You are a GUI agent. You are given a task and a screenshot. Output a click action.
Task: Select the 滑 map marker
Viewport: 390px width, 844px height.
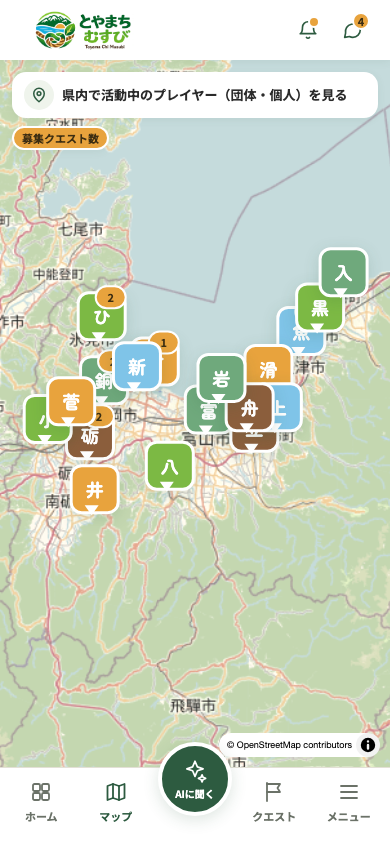(267, 369)
